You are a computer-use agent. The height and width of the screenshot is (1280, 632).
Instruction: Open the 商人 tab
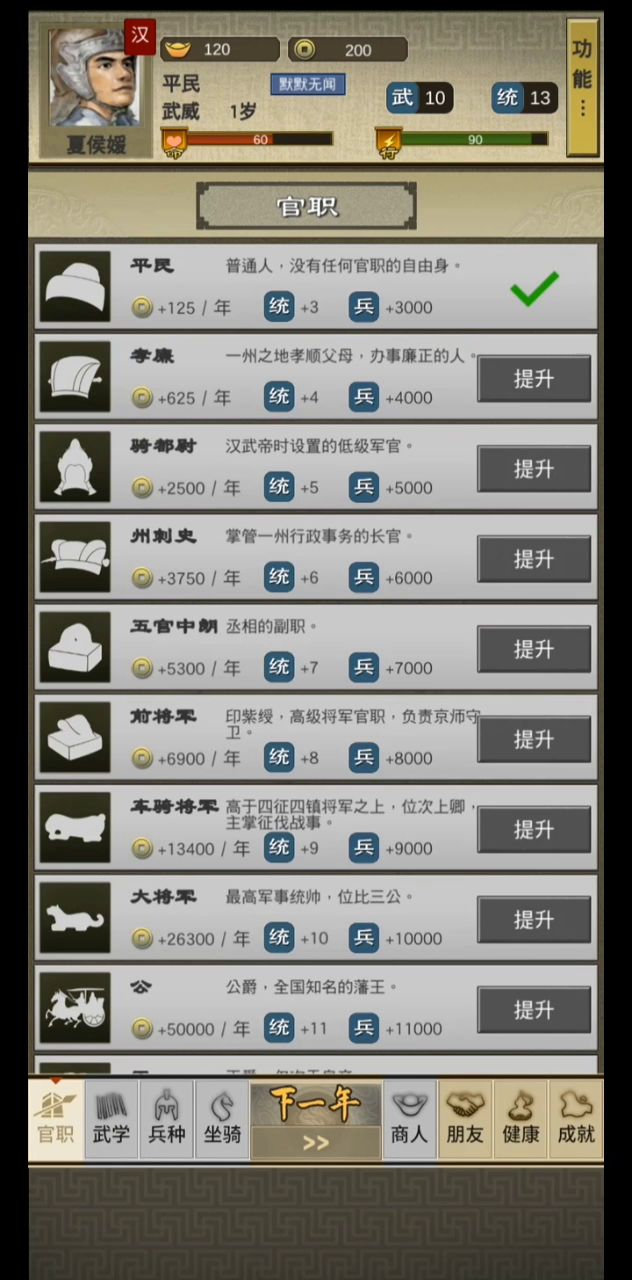coord(409,1119)
